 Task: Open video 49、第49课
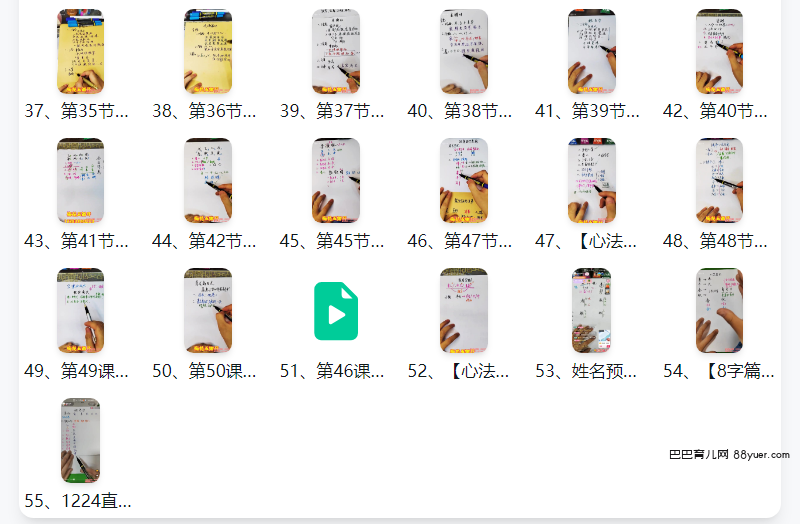[80, 310]
